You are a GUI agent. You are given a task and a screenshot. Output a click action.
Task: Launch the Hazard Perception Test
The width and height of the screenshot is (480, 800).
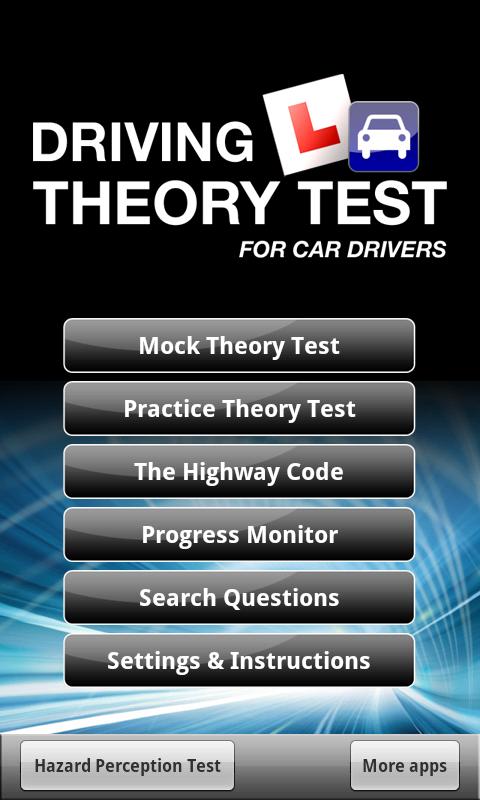coord(128,765)
